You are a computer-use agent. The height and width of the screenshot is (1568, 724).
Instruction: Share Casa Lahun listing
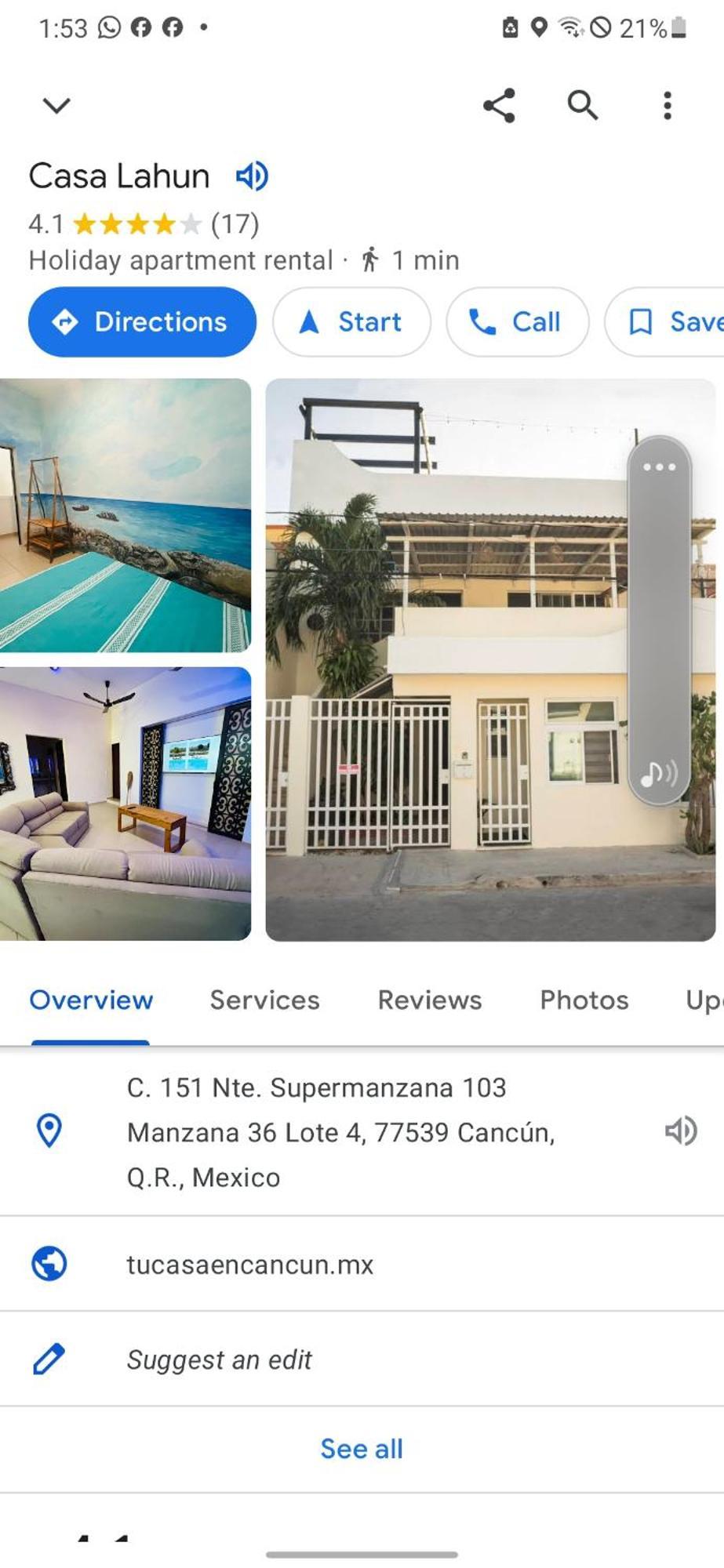[499, 105]
